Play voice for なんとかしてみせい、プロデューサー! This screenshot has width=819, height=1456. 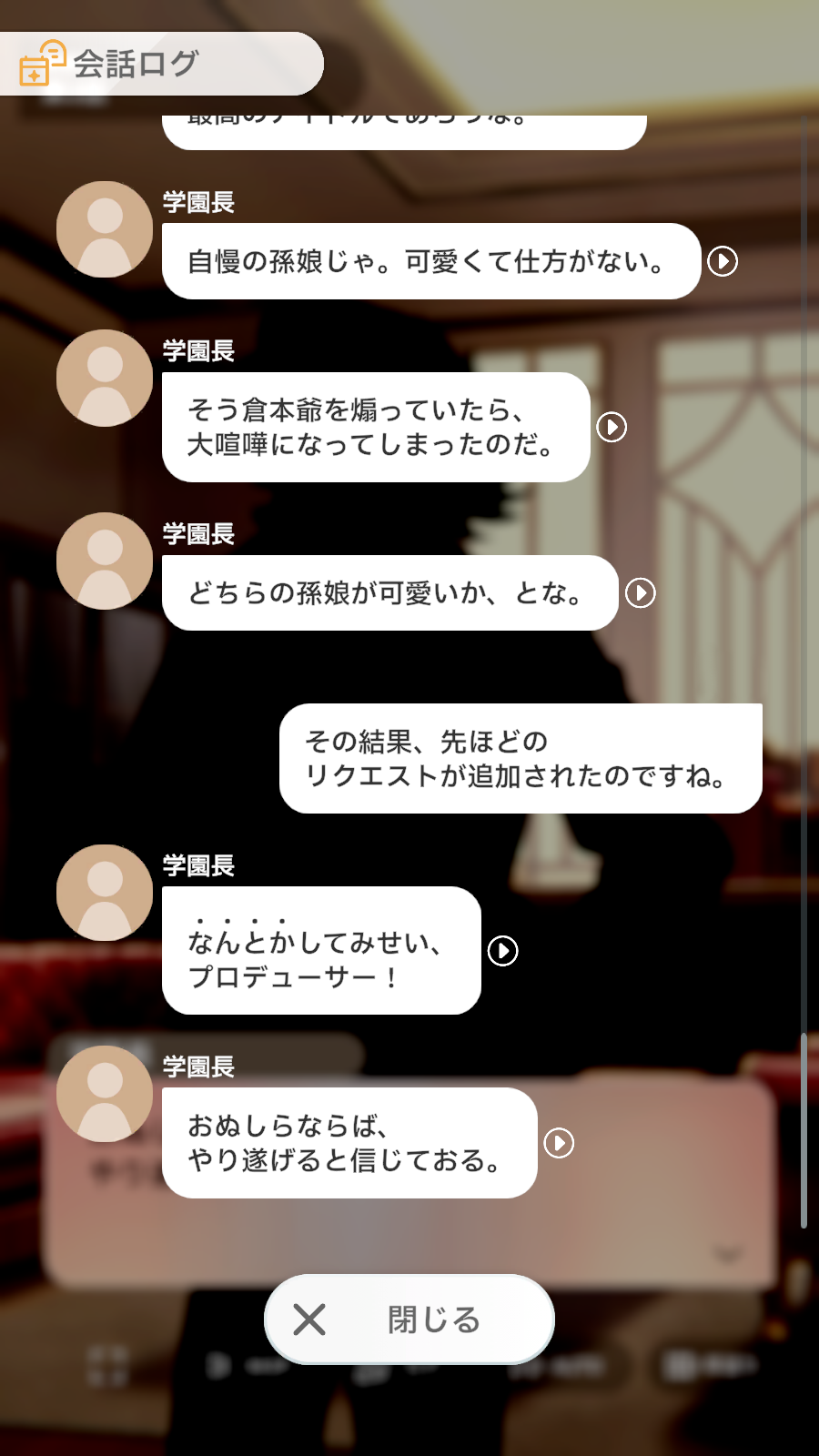503,951
